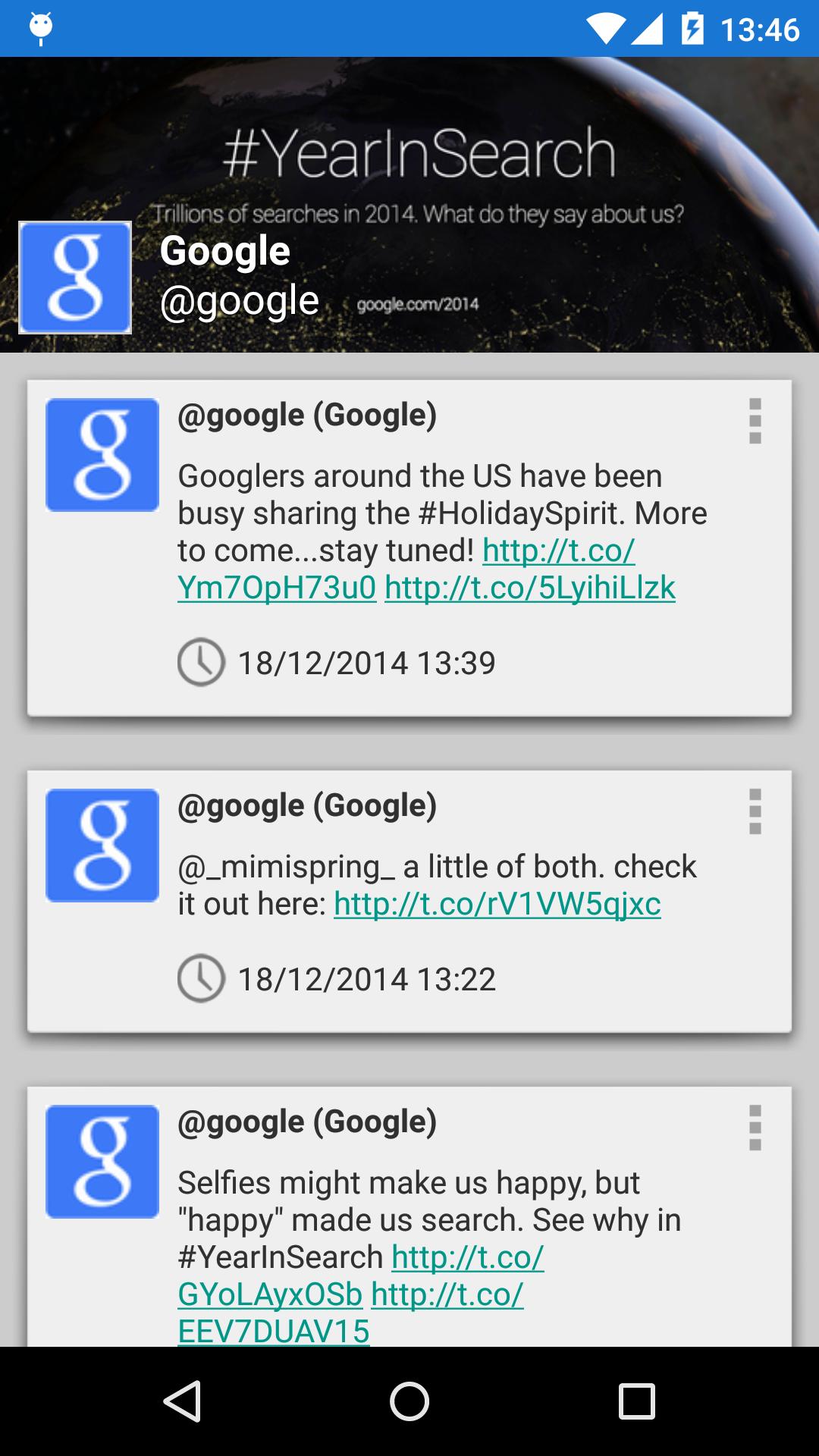Tap the clock icon beside 18/12/2014 13:22
Screen dimensions: 819x1456
[x=200, y=978]
